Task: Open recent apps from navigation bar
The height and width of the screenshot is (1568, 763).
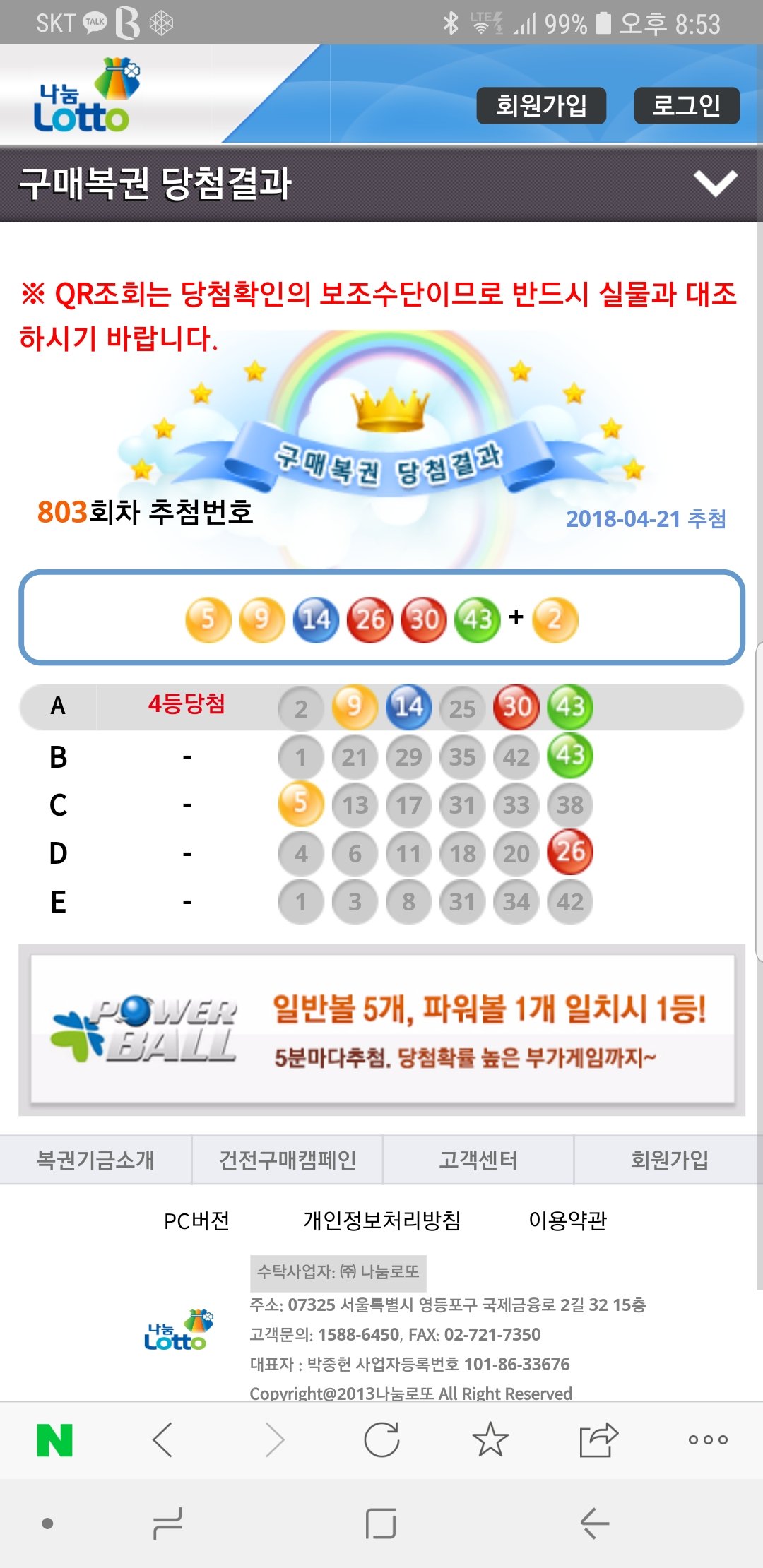Action: coord(167,1524)
